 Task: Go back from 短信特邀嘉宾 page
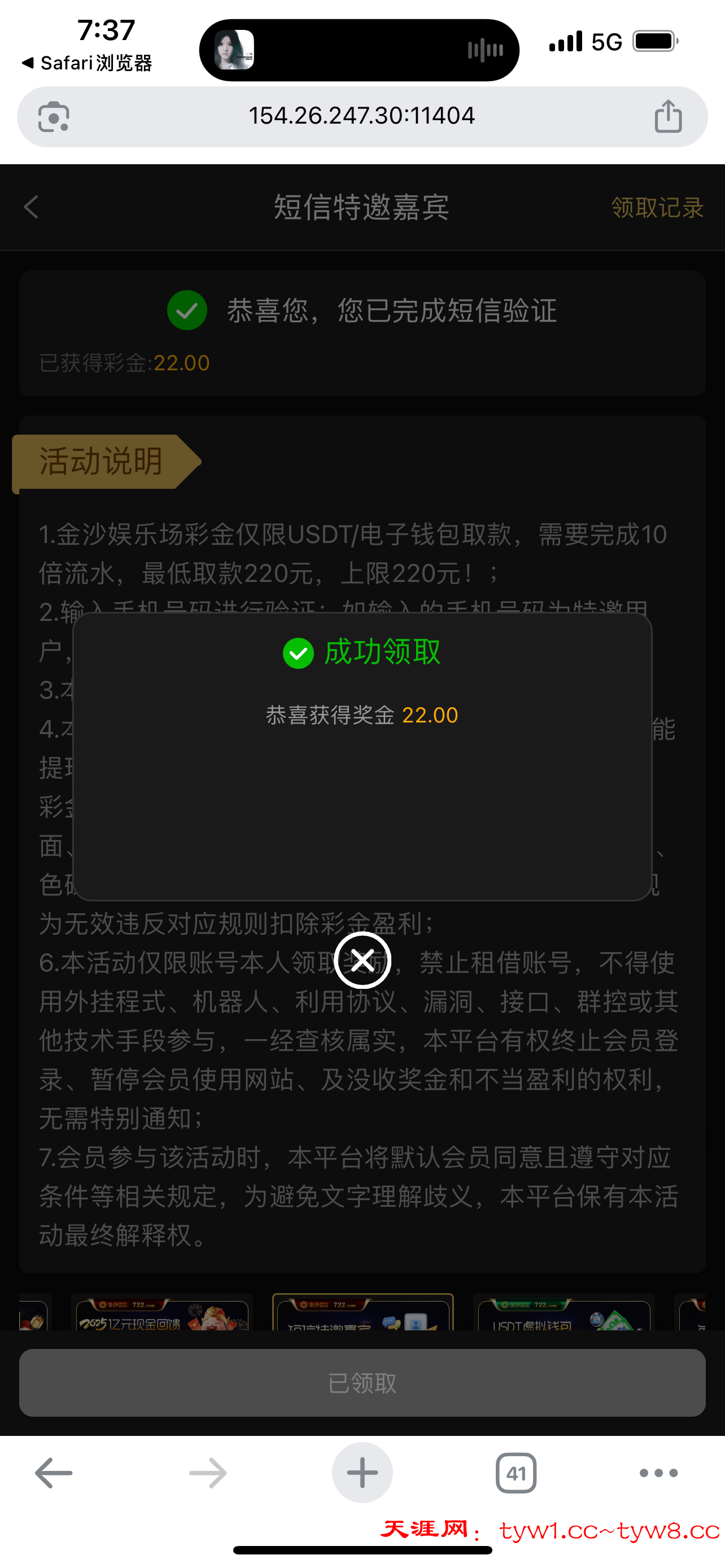32,207
